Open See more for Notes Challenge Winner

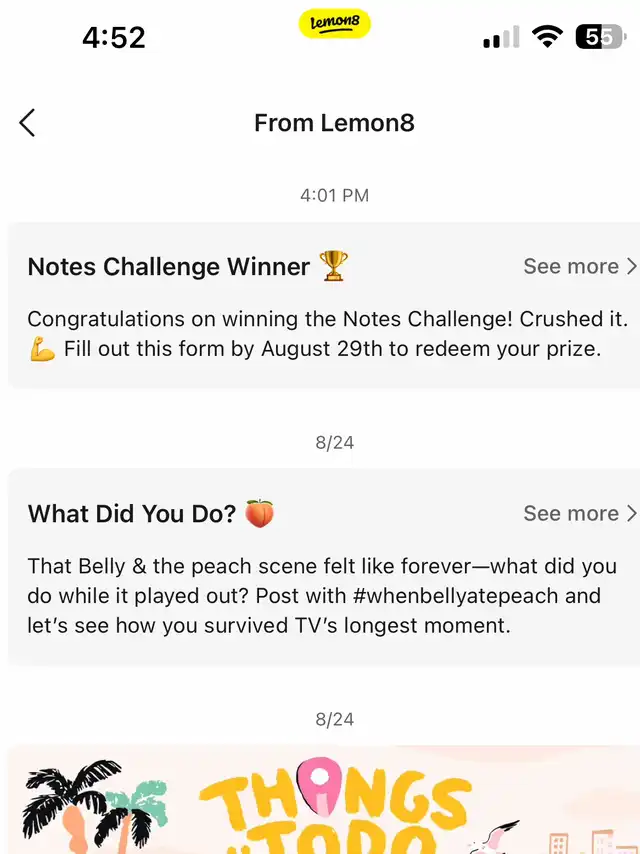pos(579,267)
